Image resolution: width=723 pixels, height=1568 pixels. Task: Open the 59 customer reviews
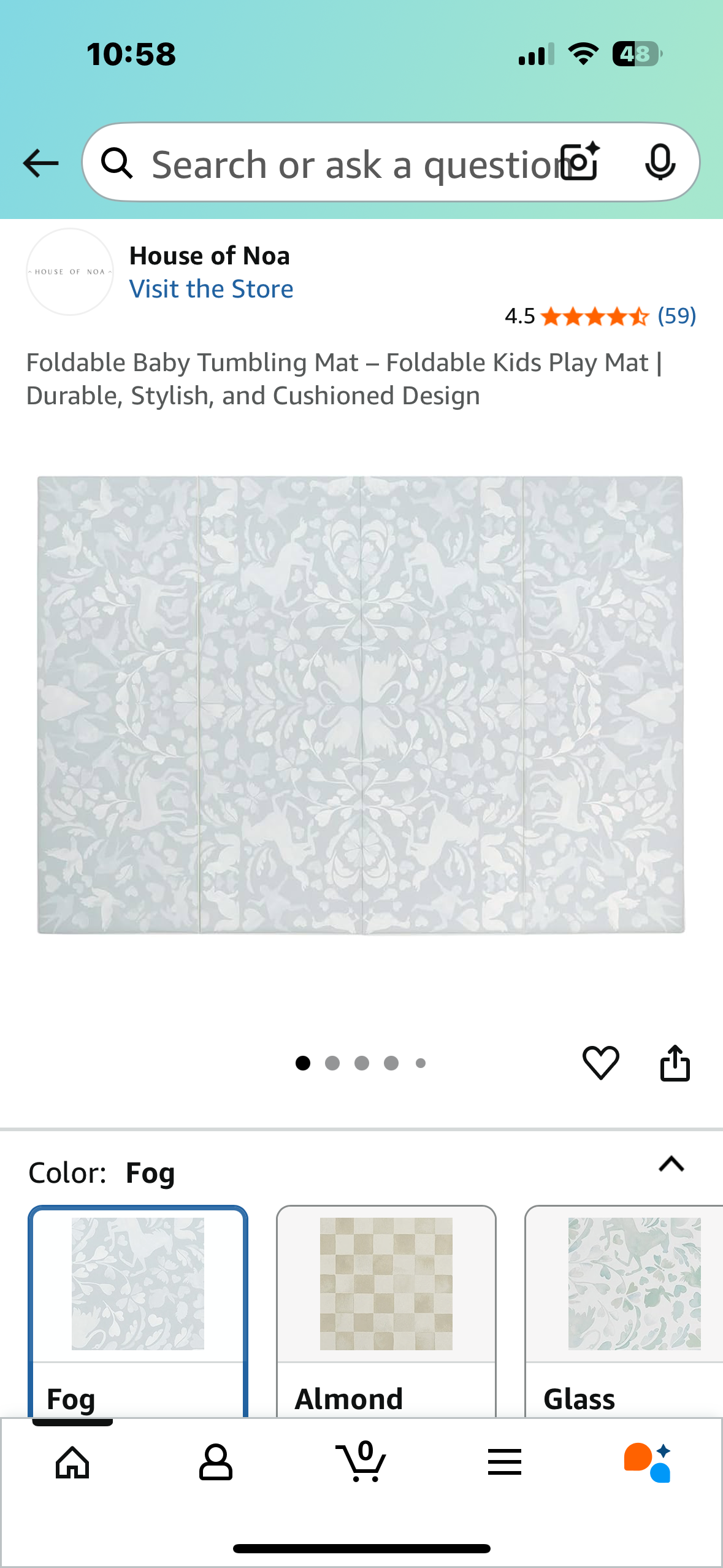tap(676, 316)
